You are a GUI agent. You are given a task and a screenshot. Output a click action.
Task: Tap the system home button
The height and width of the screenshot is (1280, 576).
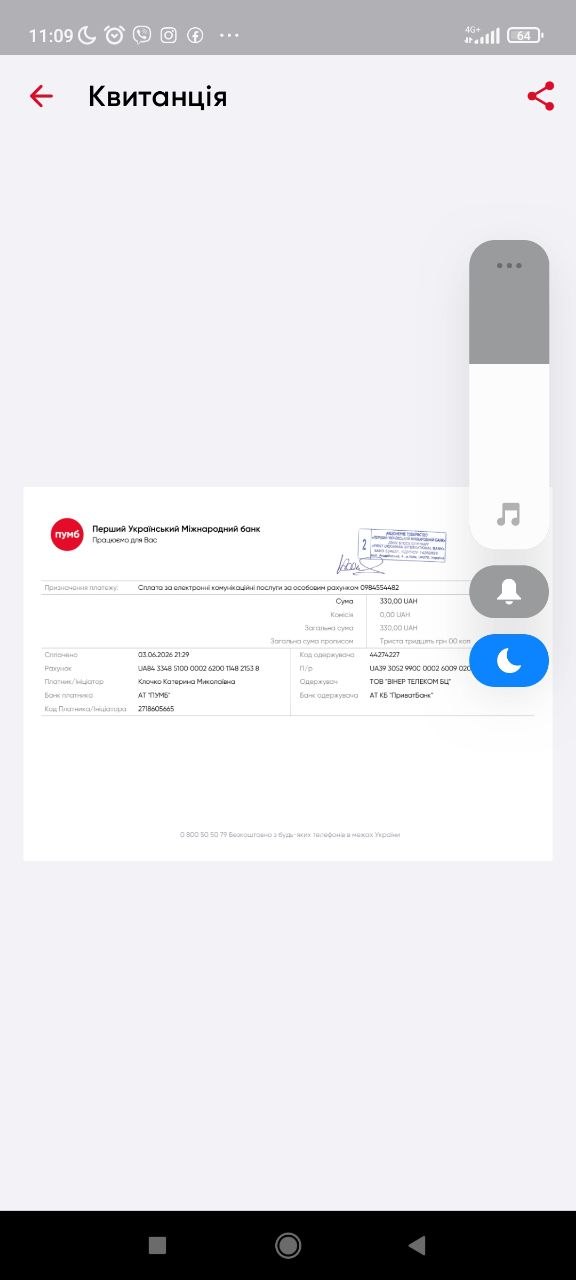(x=288, y=1245)
